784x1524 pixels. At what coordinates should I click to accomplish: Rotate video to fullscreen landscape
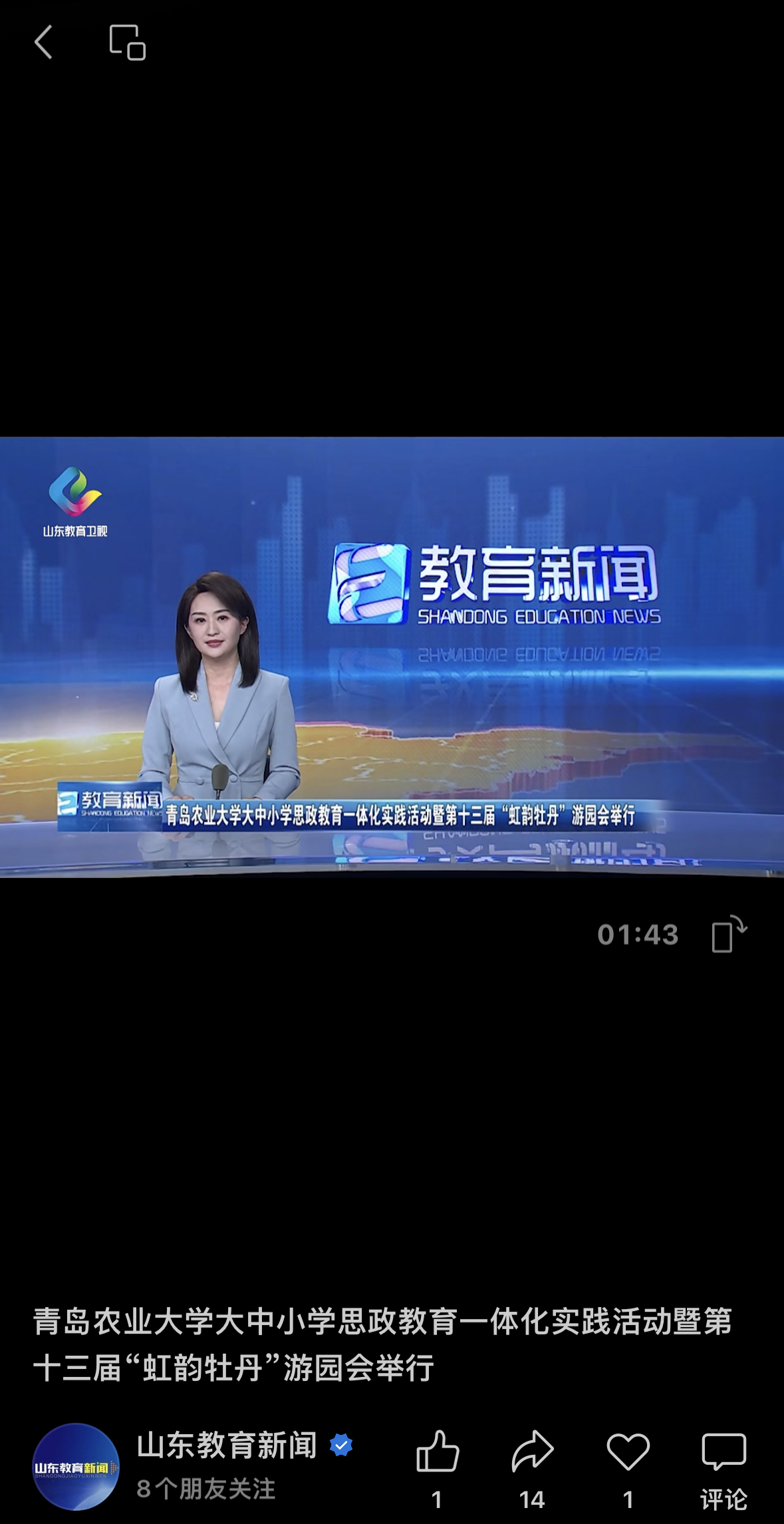729,934
